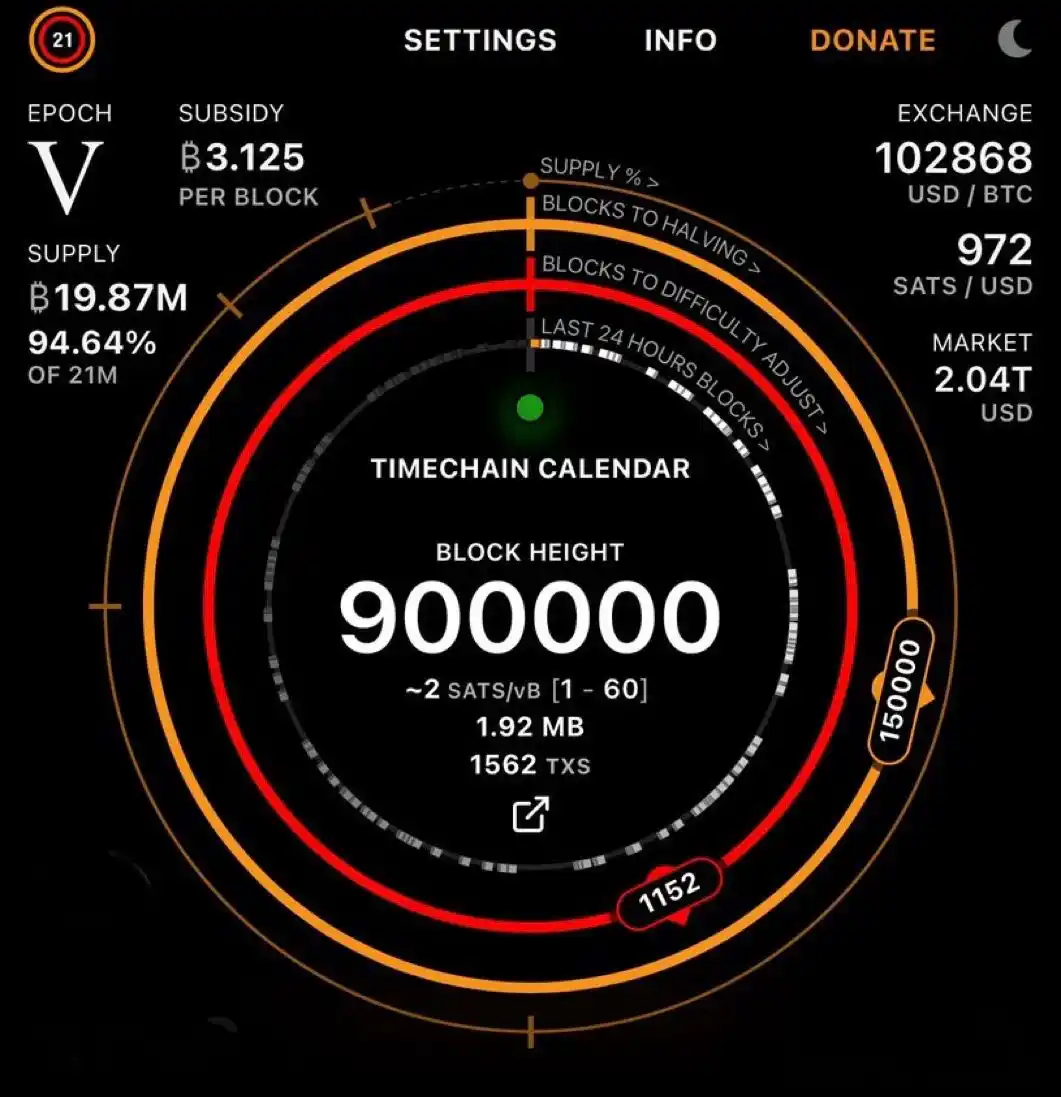Toggle dark mode with the moon icon
This screenshot has height=1097, width=1061.
click(1015, 40)
